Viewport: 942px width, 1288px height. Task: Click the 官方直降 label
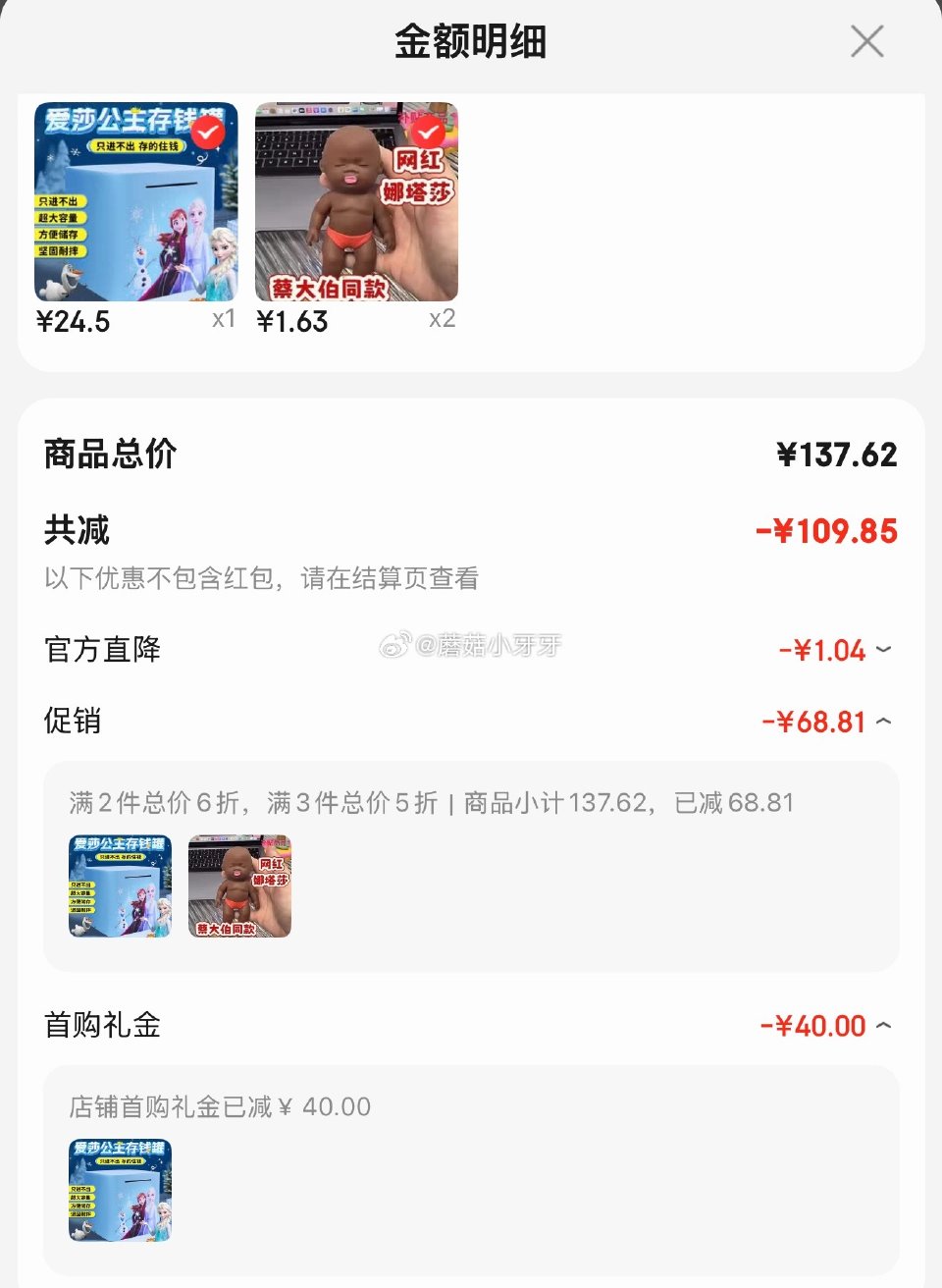101,649
